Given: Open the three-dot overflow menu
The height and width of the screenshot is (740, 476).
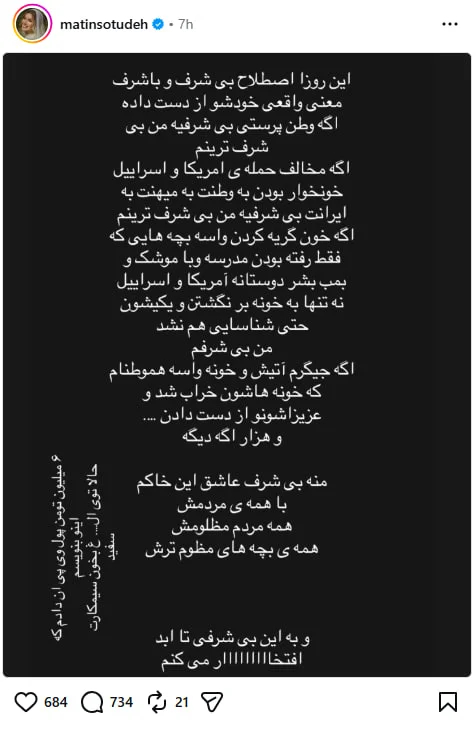Looking at the screenshot, I should [x=450, y=24].
